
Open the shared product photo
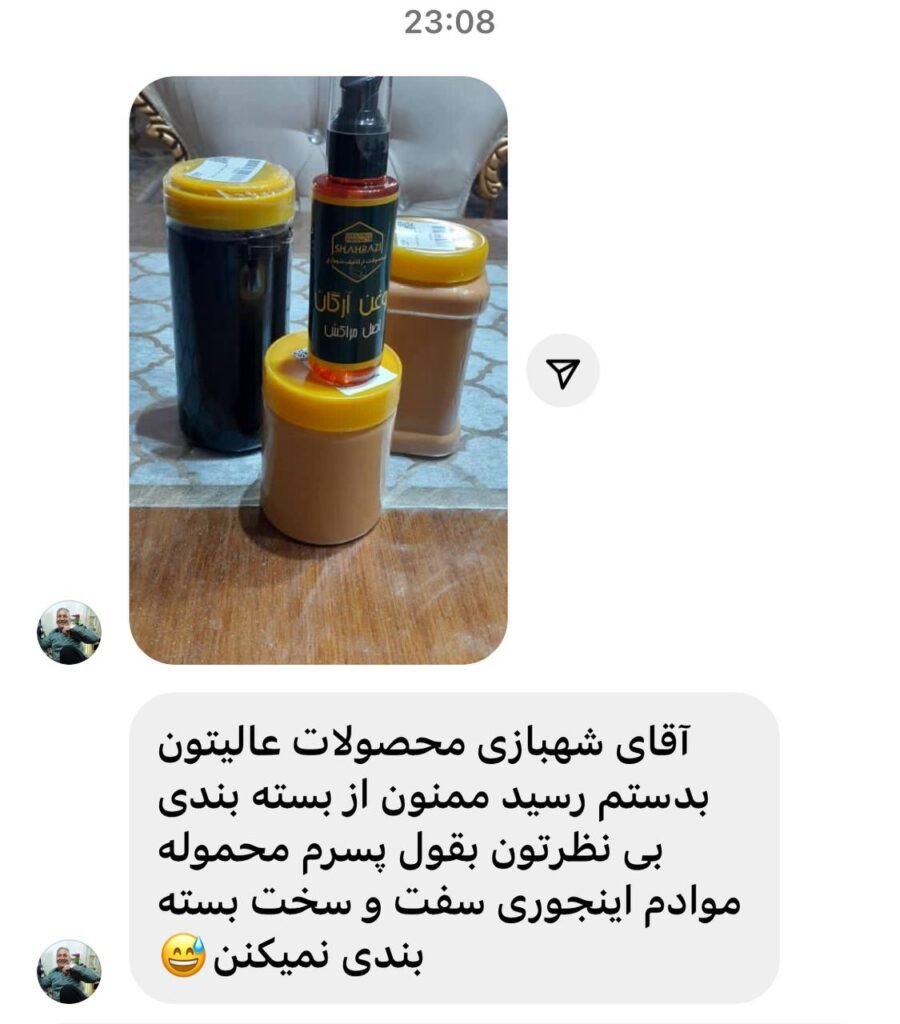[x=318, y=370]
